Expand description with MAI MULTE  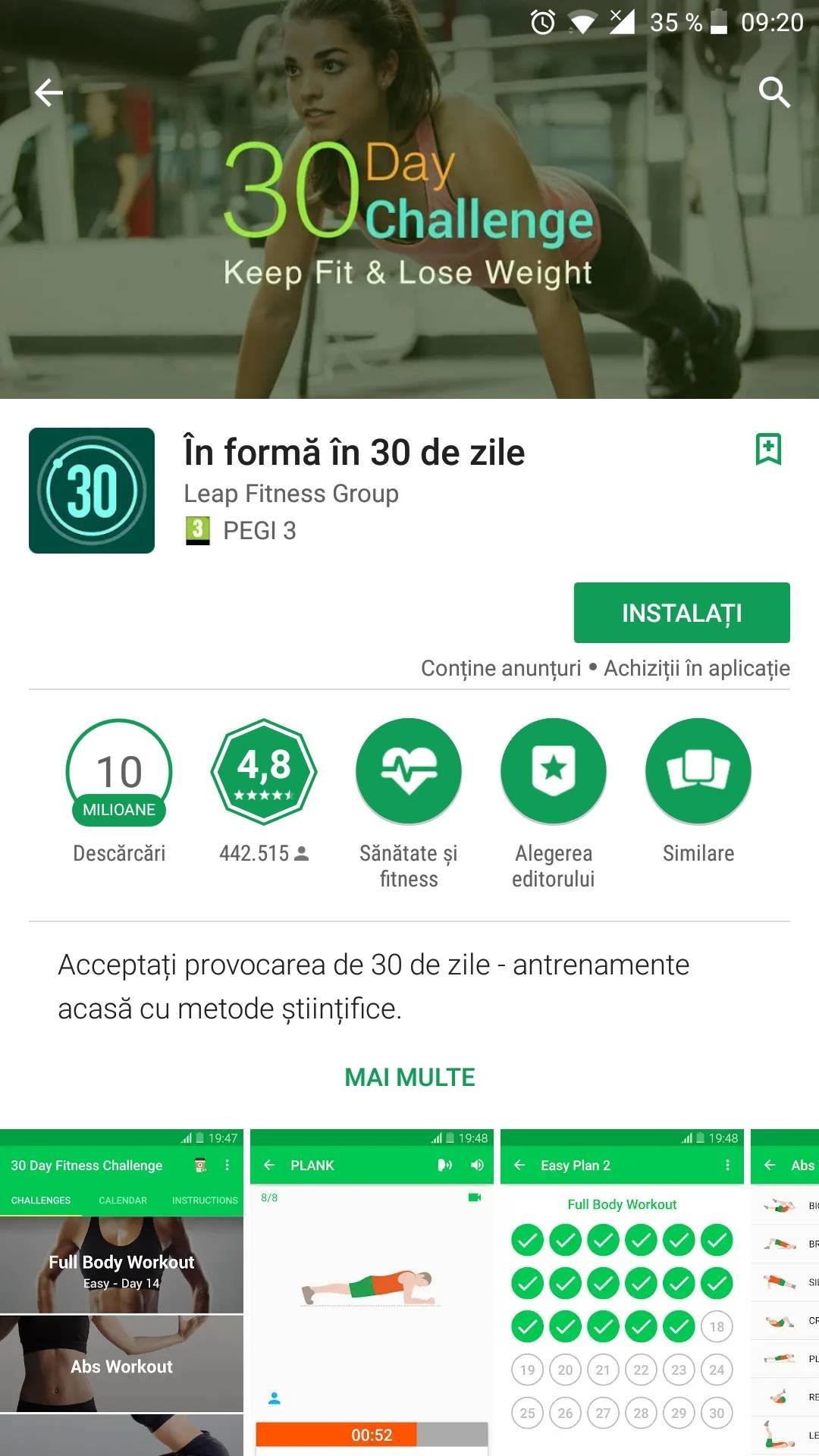[x=409, y=1077]
